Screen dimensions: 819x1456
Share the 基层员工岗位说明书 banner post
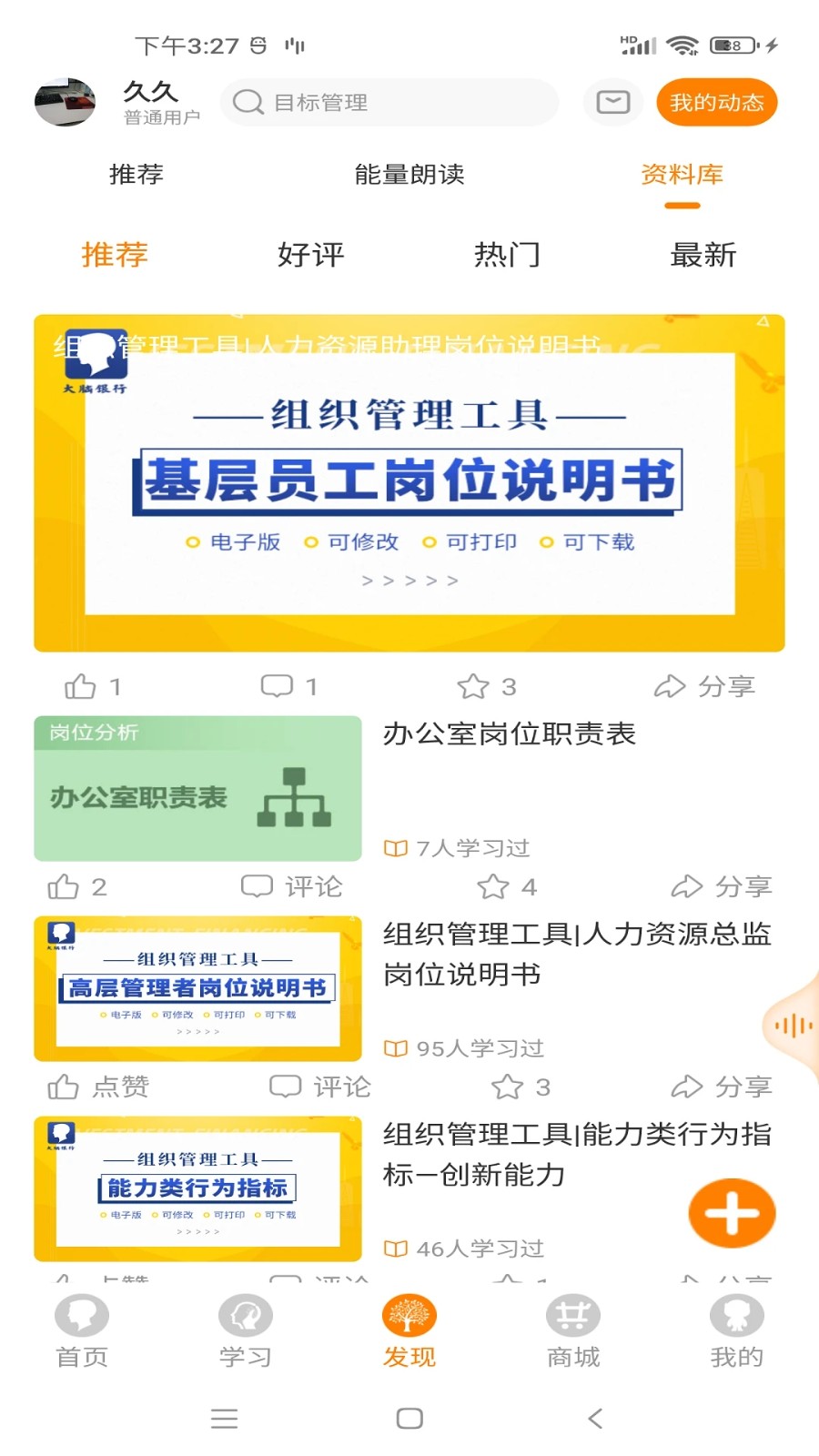click(705, 686)
